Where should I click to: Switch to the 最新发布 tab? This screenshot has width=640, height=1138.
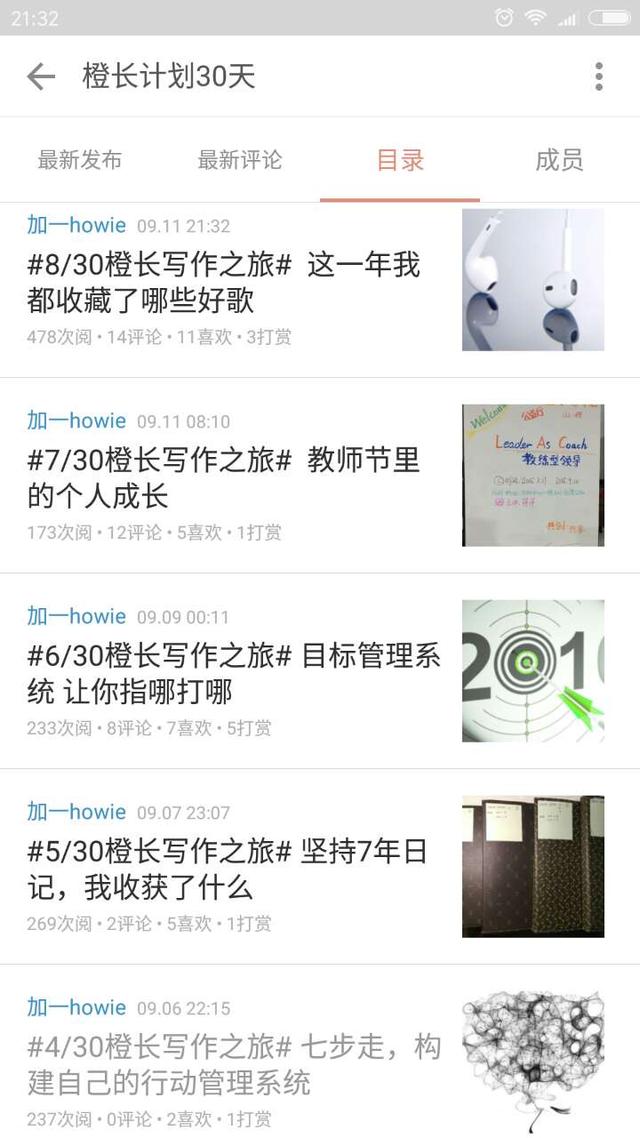pyautogui.click(x=80, y=160)
